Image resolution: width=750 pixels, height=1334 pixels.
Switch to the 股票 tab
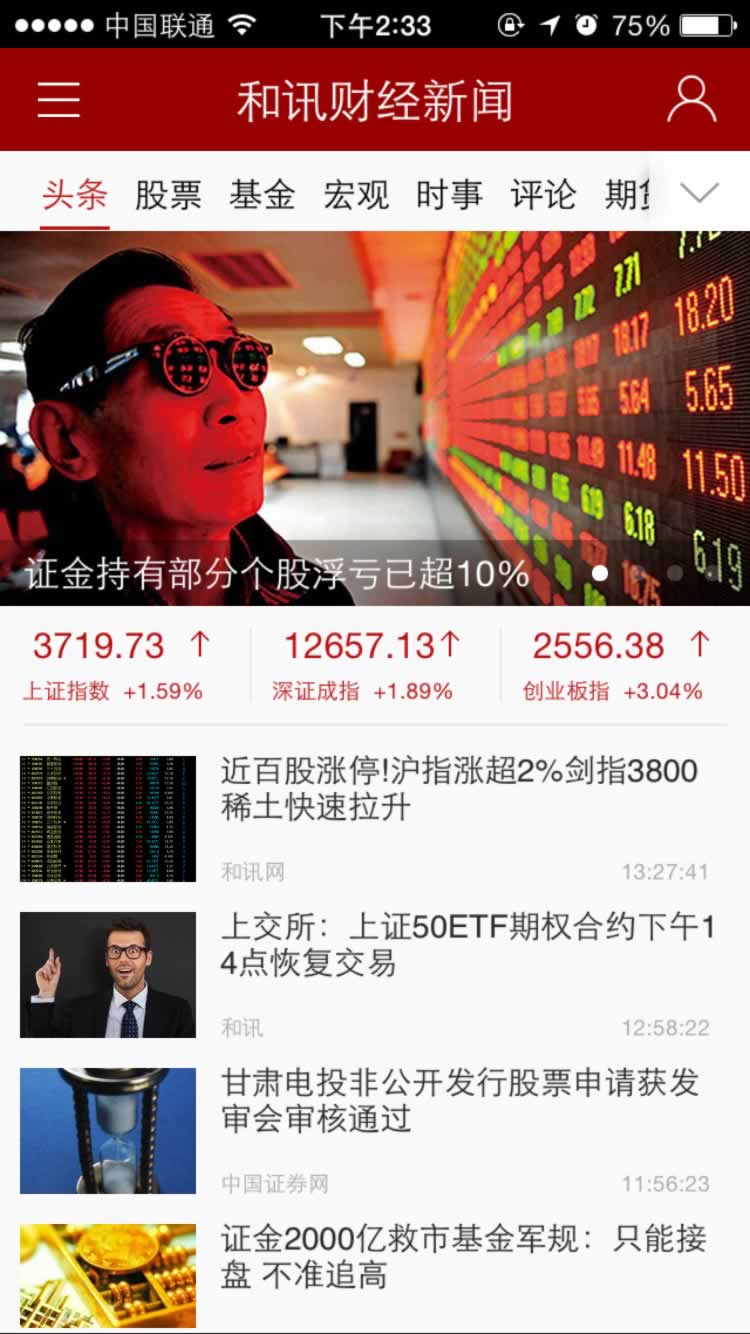(168, 194)
